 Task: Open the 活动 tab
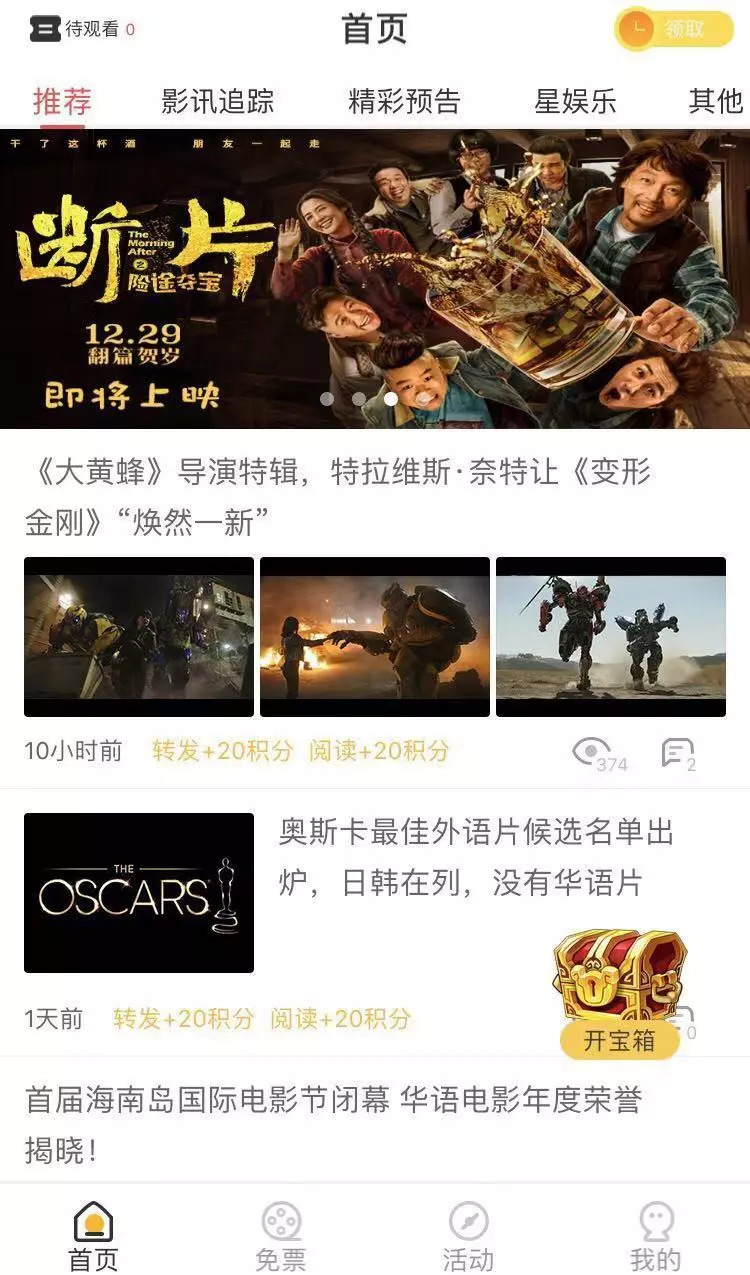[468, 1236]
